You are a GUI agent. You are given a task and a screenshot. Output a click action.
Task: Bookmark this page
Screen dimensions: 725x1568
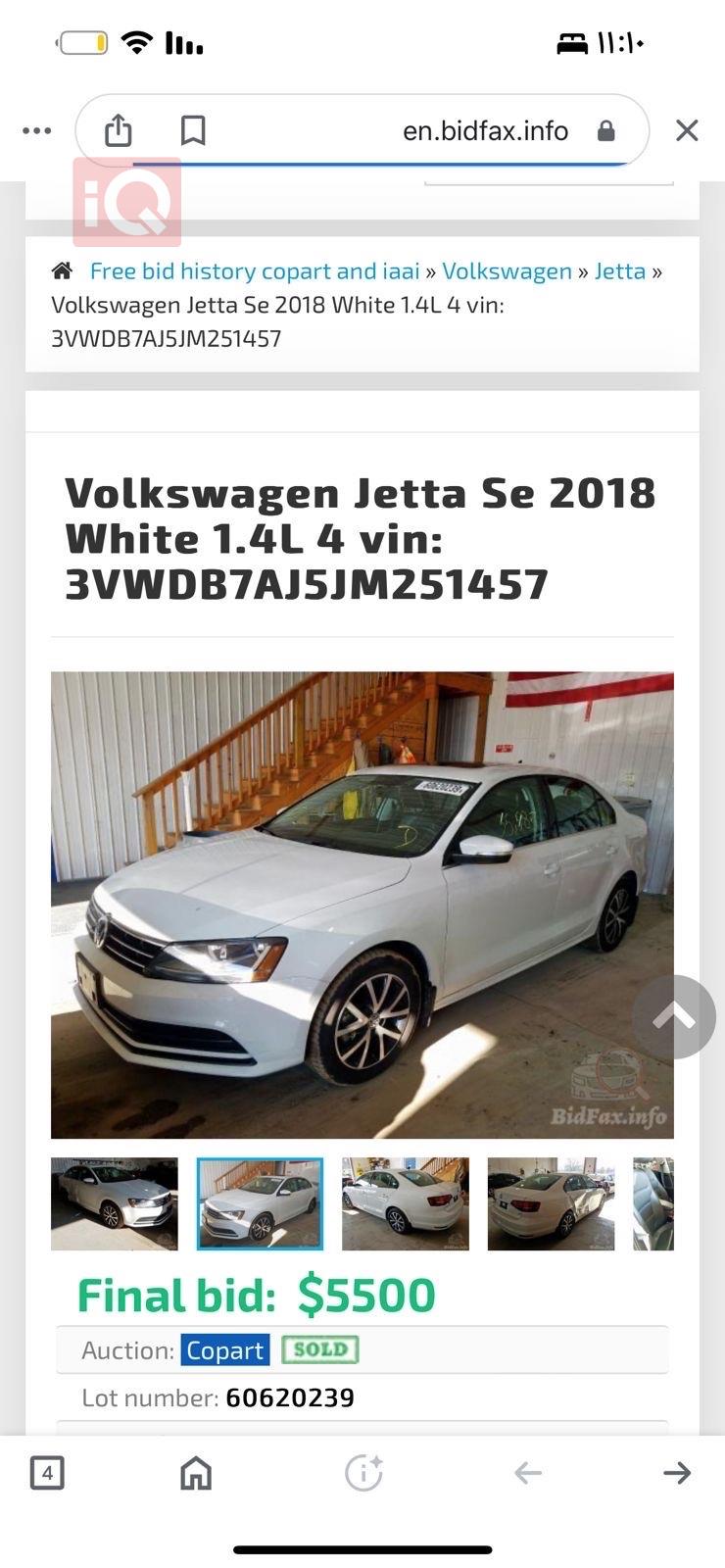[x=193, y=130]
